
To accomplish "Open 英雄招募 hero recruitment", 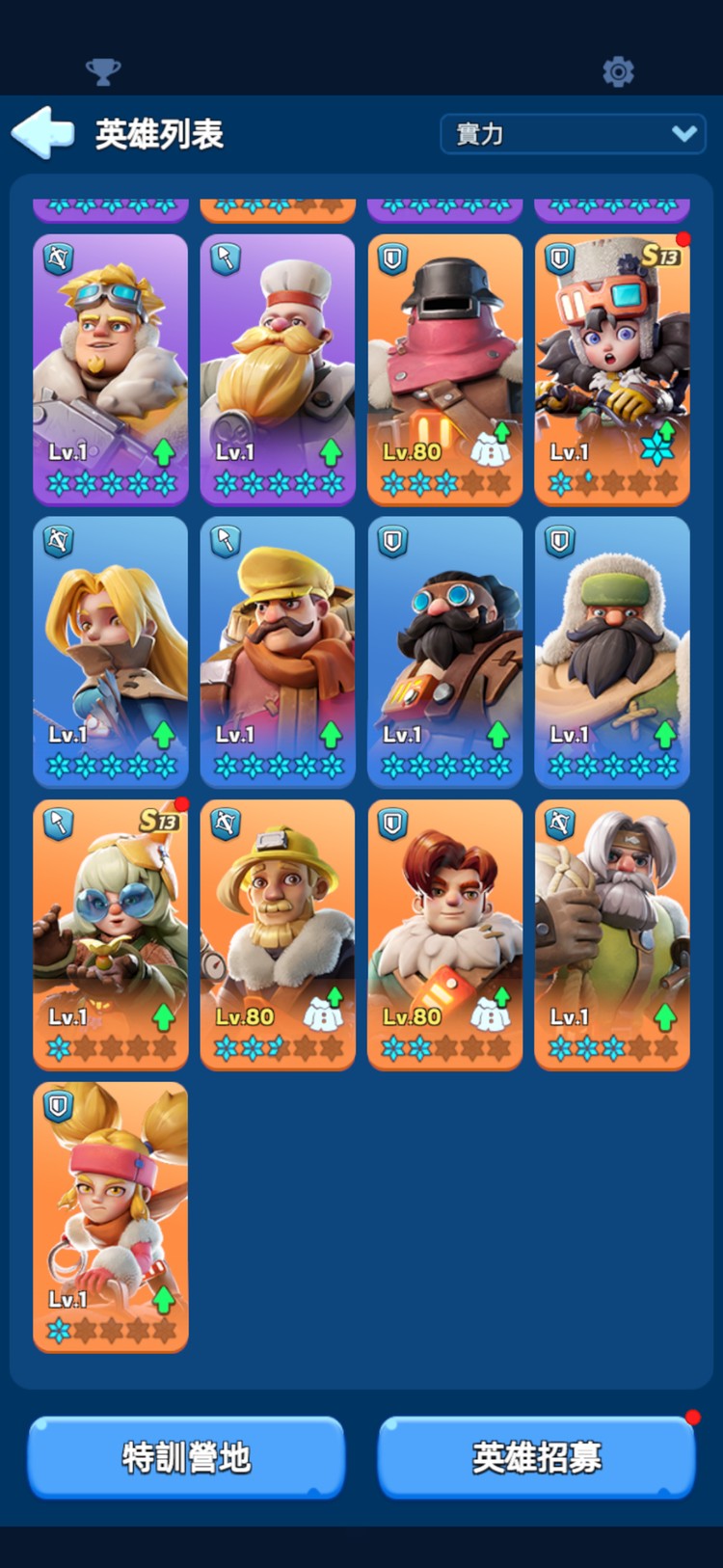I will tap(537, 1457).
